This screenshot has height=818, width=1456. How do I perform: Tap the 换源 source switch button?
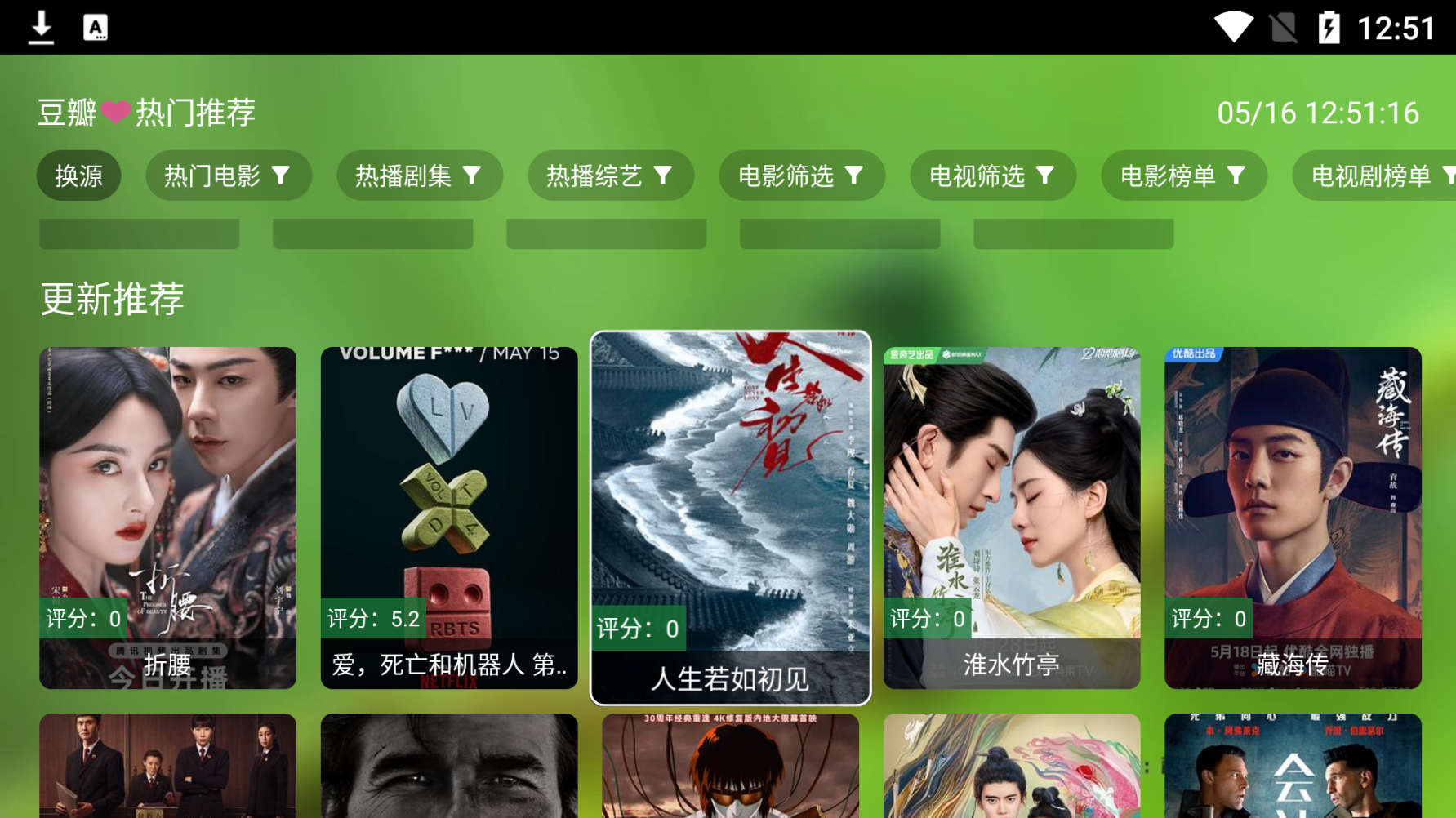point(78,176)
